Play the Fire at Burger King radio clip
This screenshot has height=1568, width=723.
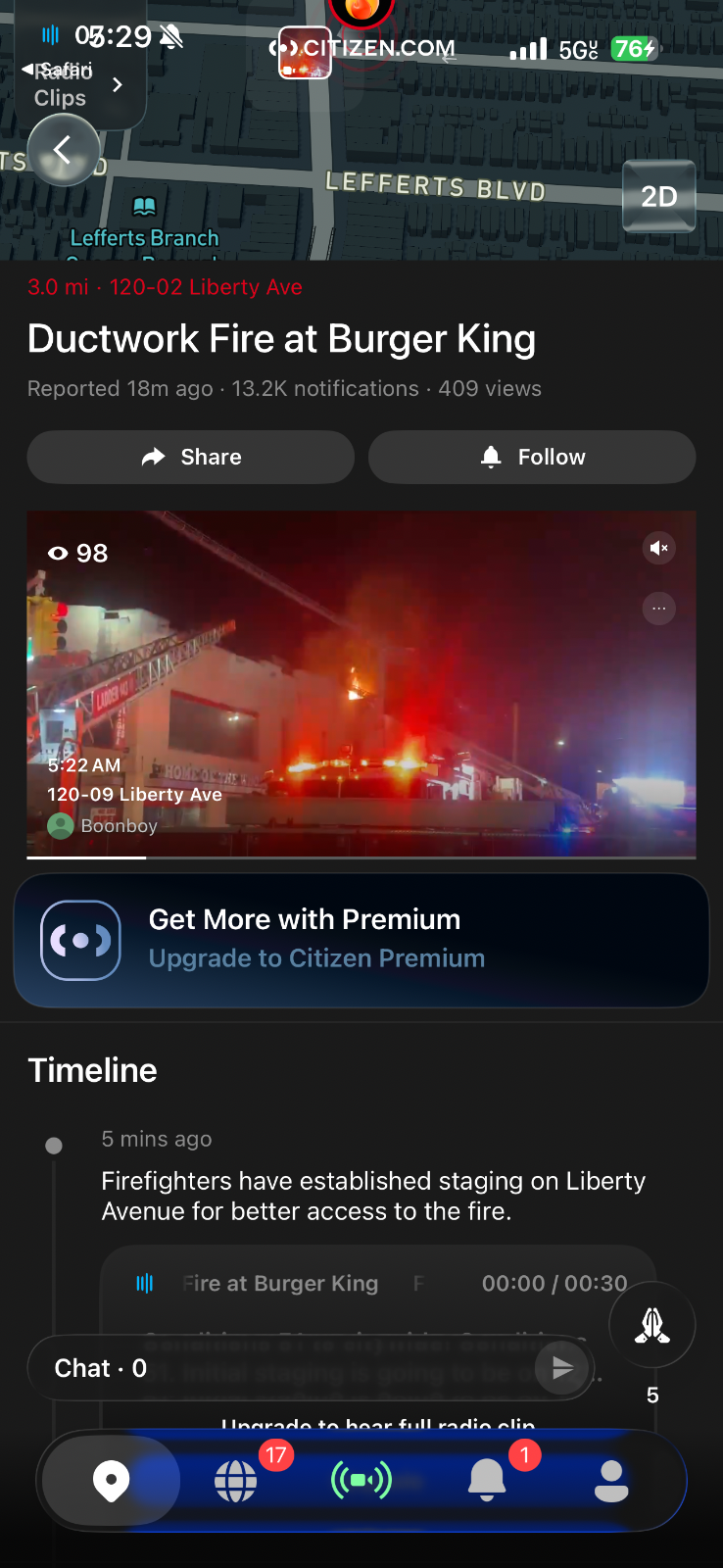[145, 1283]
